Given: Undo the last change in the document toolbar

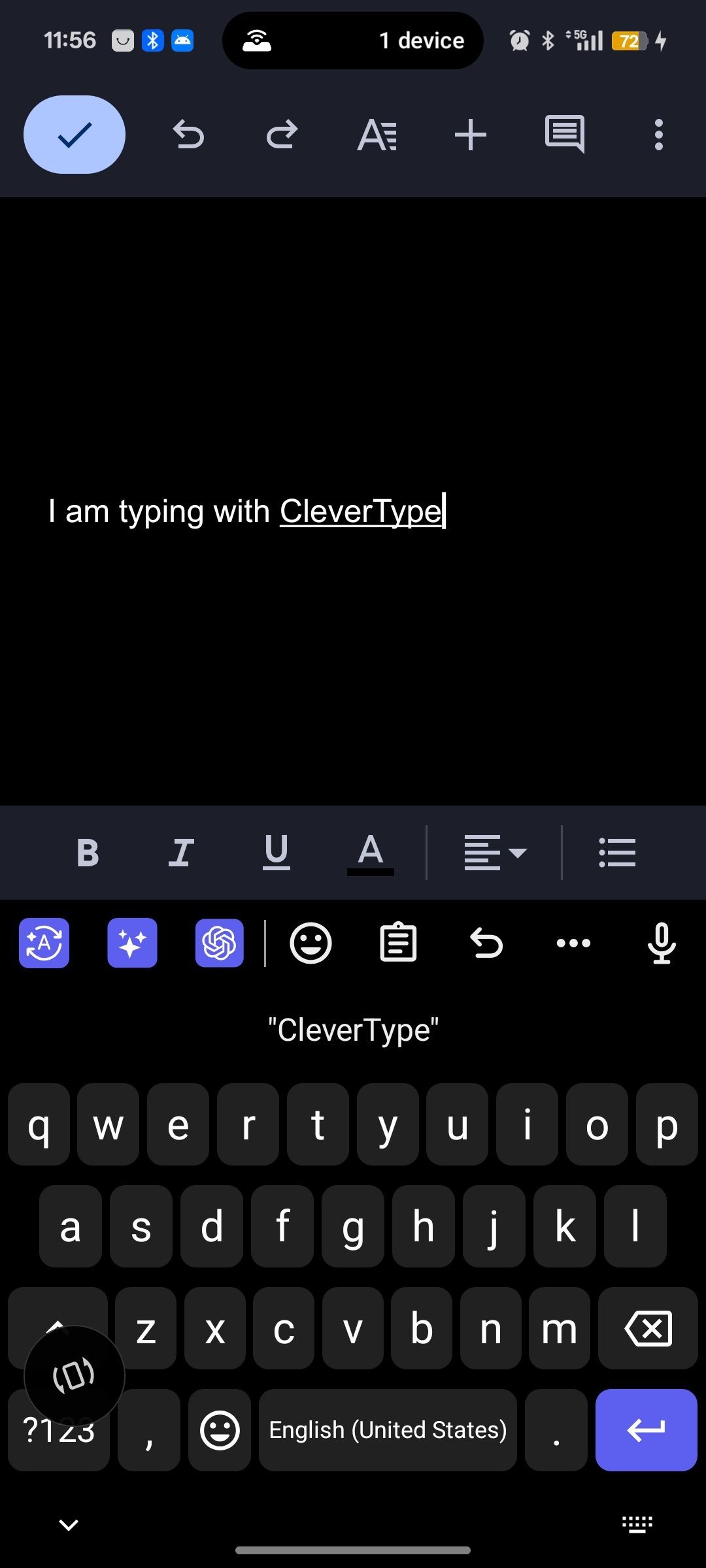Looking at the screenshot, I should point(188,135).
